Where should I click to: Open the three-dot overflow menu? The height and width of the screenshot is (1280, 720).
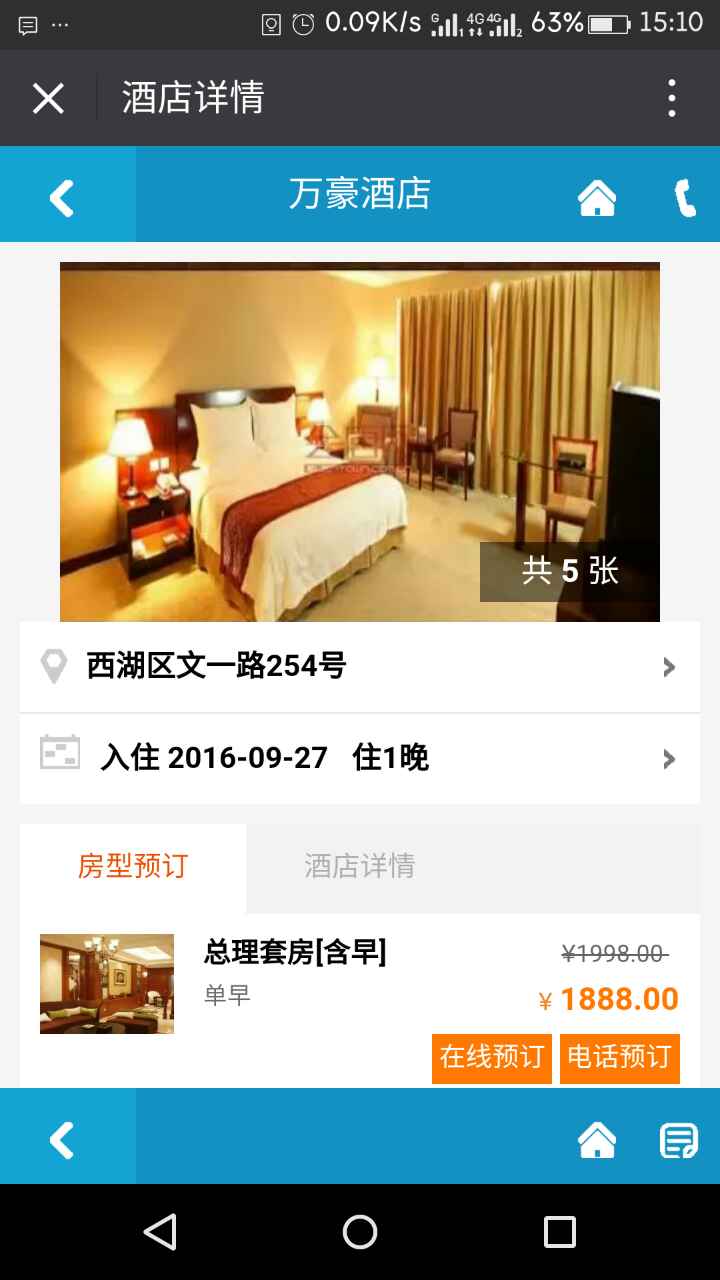(671, 98)
